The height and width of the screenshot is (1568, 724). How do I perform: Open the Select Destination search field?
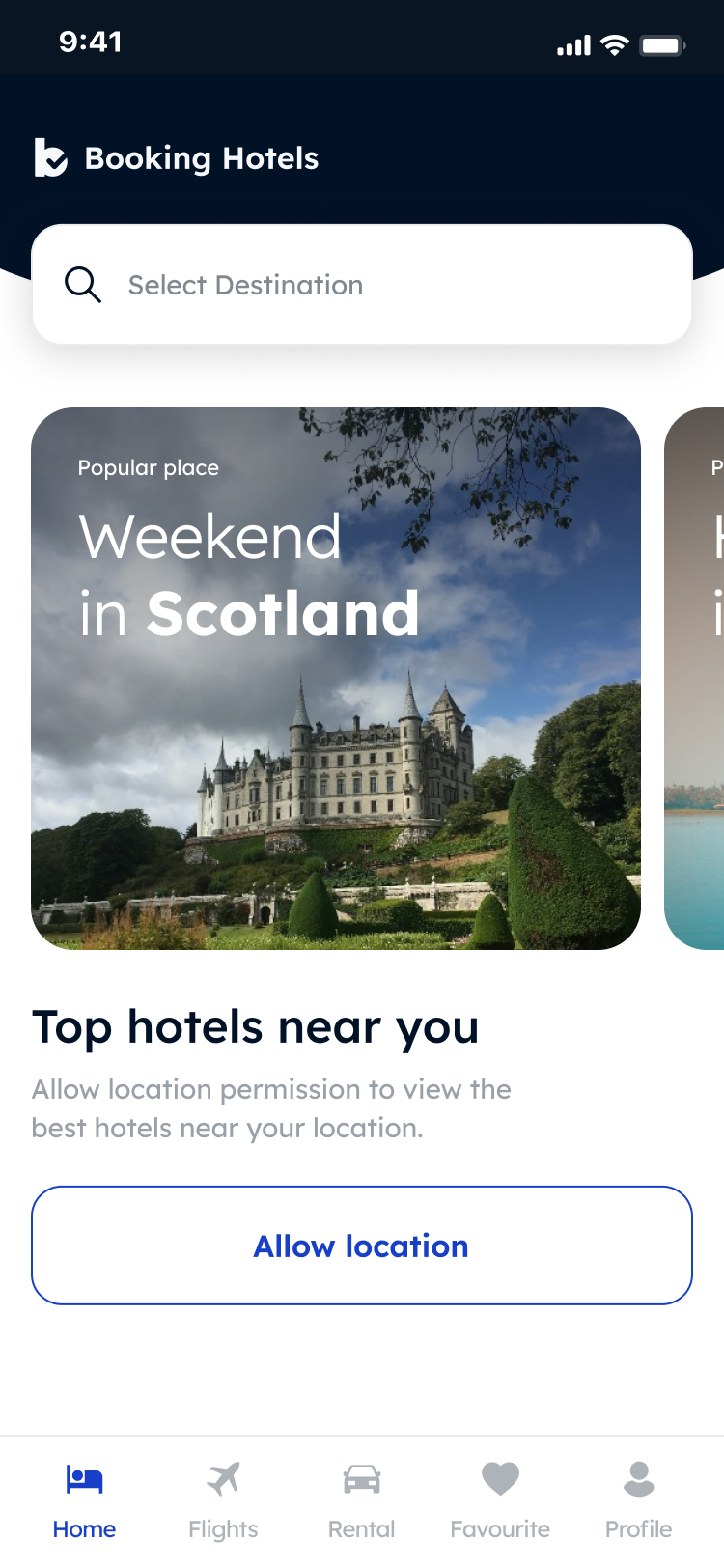click(362, 285)
